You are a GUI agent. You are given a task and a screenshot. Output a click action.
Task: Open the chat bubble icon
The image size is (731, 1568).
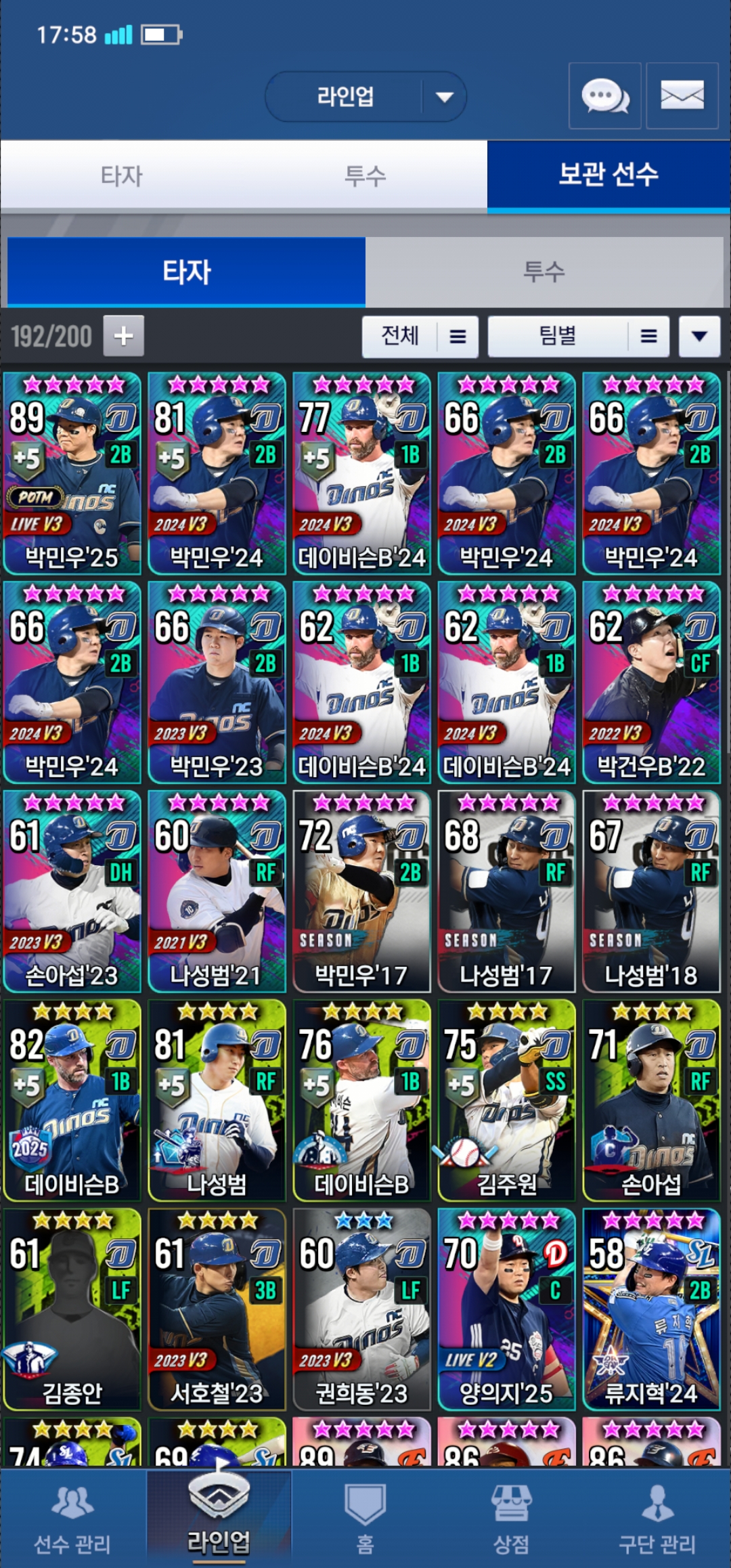(x=604, y=95)
